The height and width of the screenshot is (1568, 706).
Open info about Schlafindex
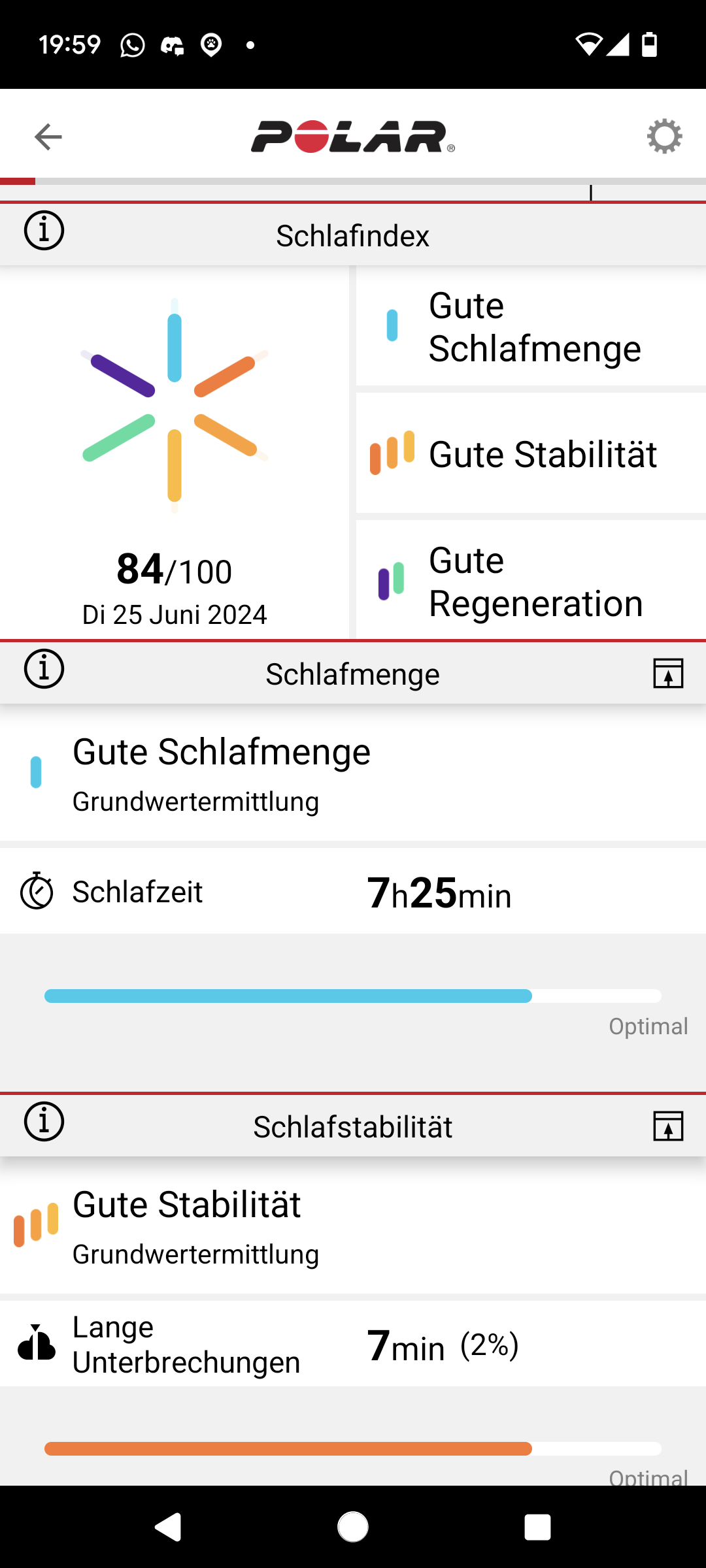[44, 231]
